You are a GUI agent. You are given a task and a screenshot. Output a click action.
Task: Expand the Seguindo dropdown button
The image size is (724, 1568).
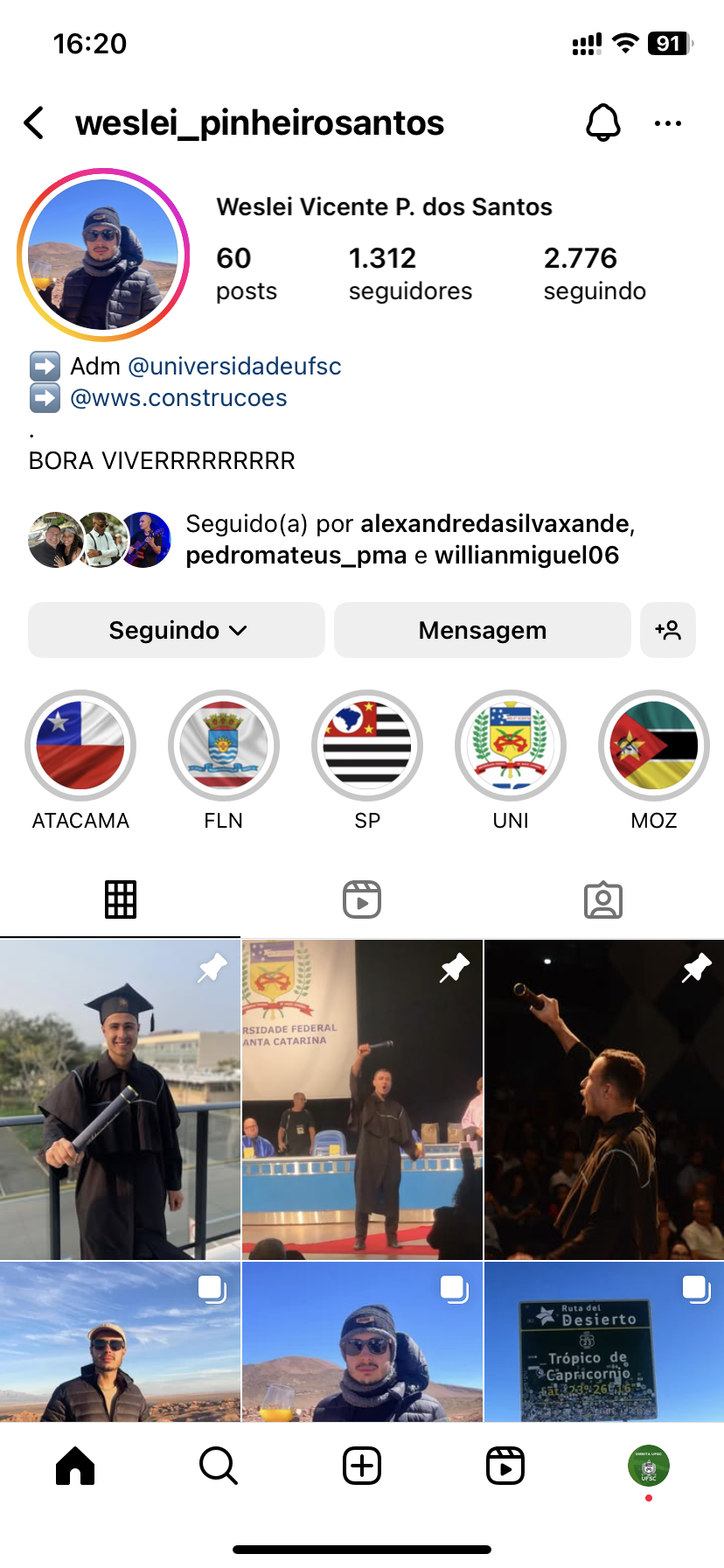tap(177, 630)
